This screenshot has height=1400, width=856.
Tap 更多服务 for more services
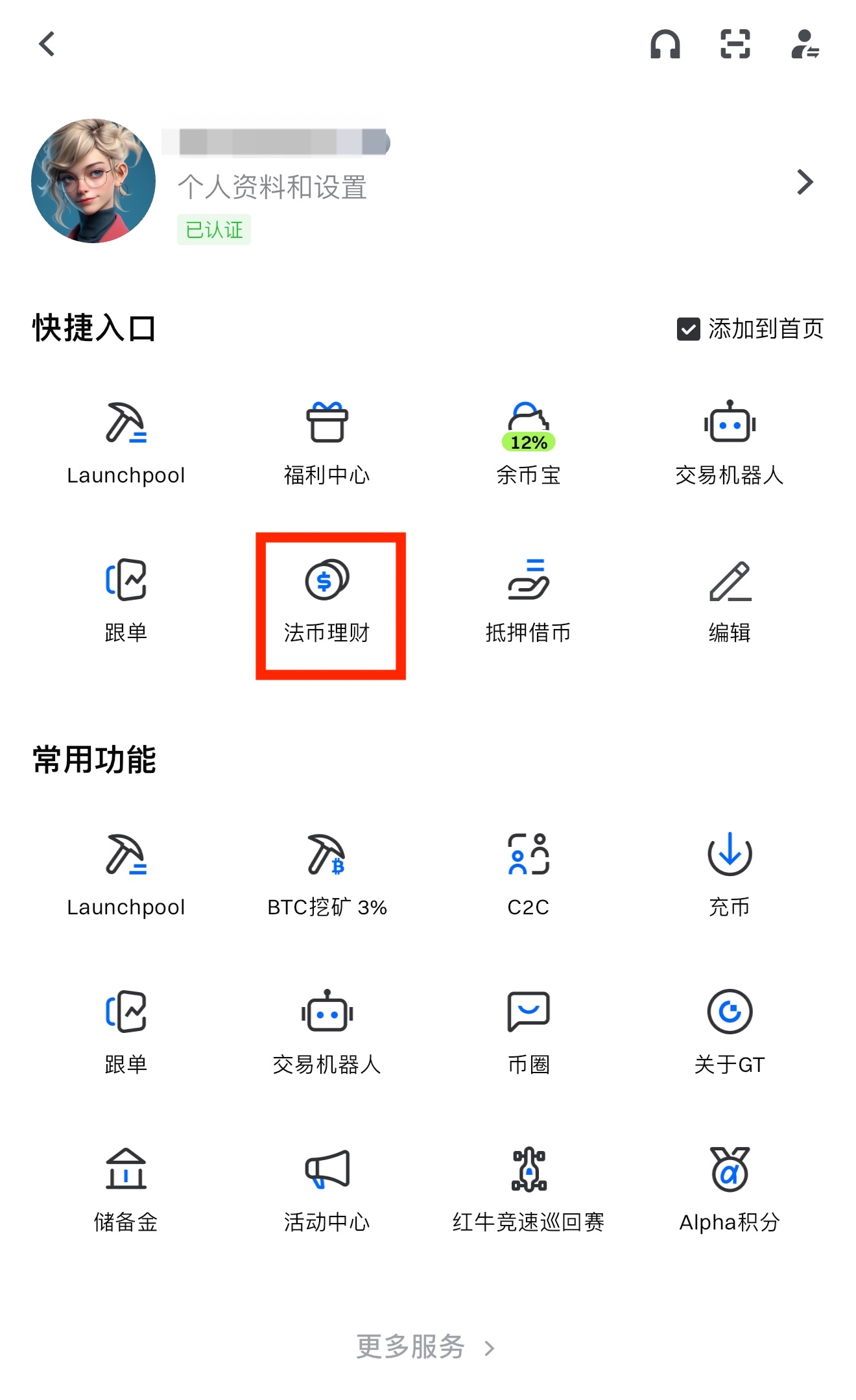point(425,1347)
